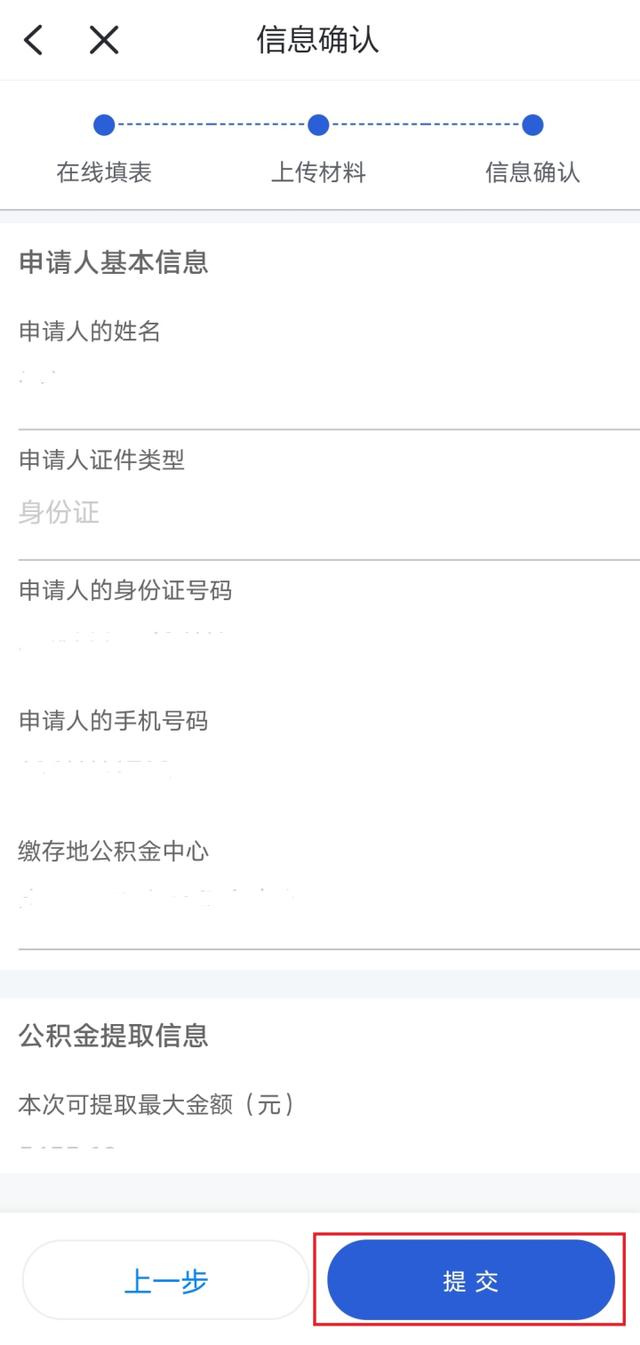Go back using the top arrow
The height and width of the screenshot is (1345, 640).
[x=34, y=40]
